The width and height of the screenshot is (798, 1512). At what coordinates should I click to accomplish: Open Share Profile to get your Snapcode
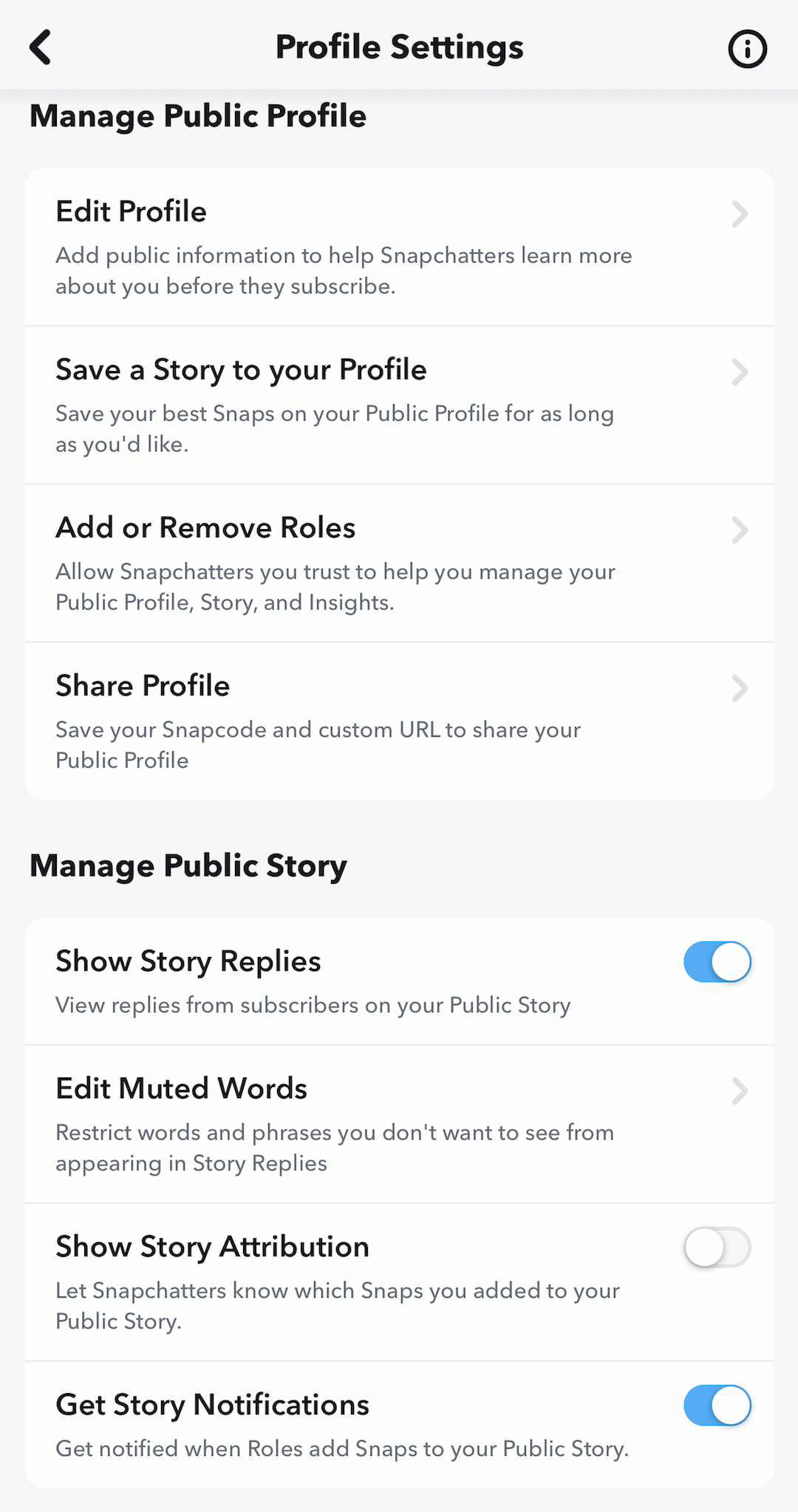(x=143, y=686)
